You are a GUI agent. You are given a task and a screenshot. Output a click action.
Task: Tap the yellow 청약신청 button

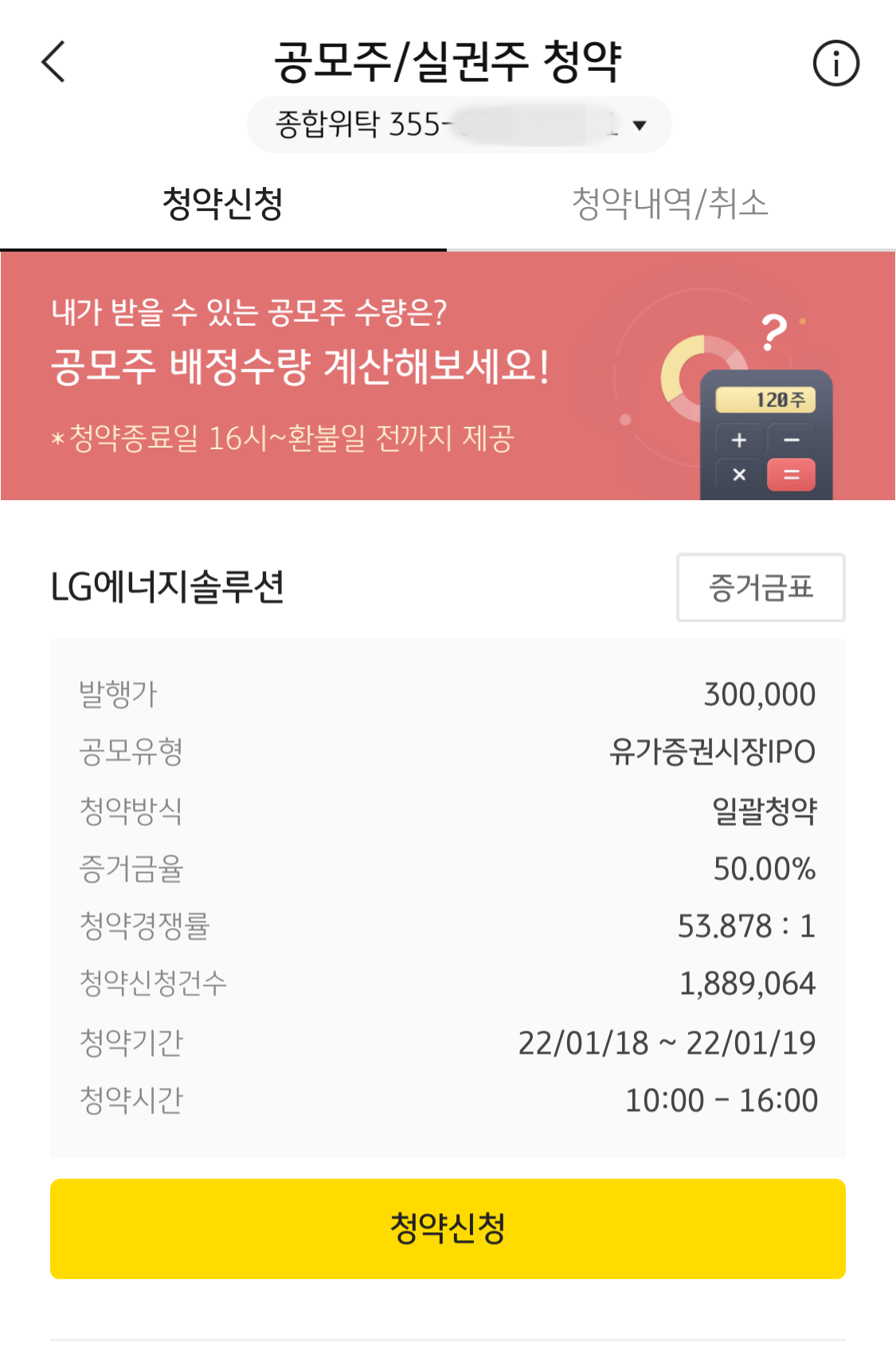coord(448,1229)
